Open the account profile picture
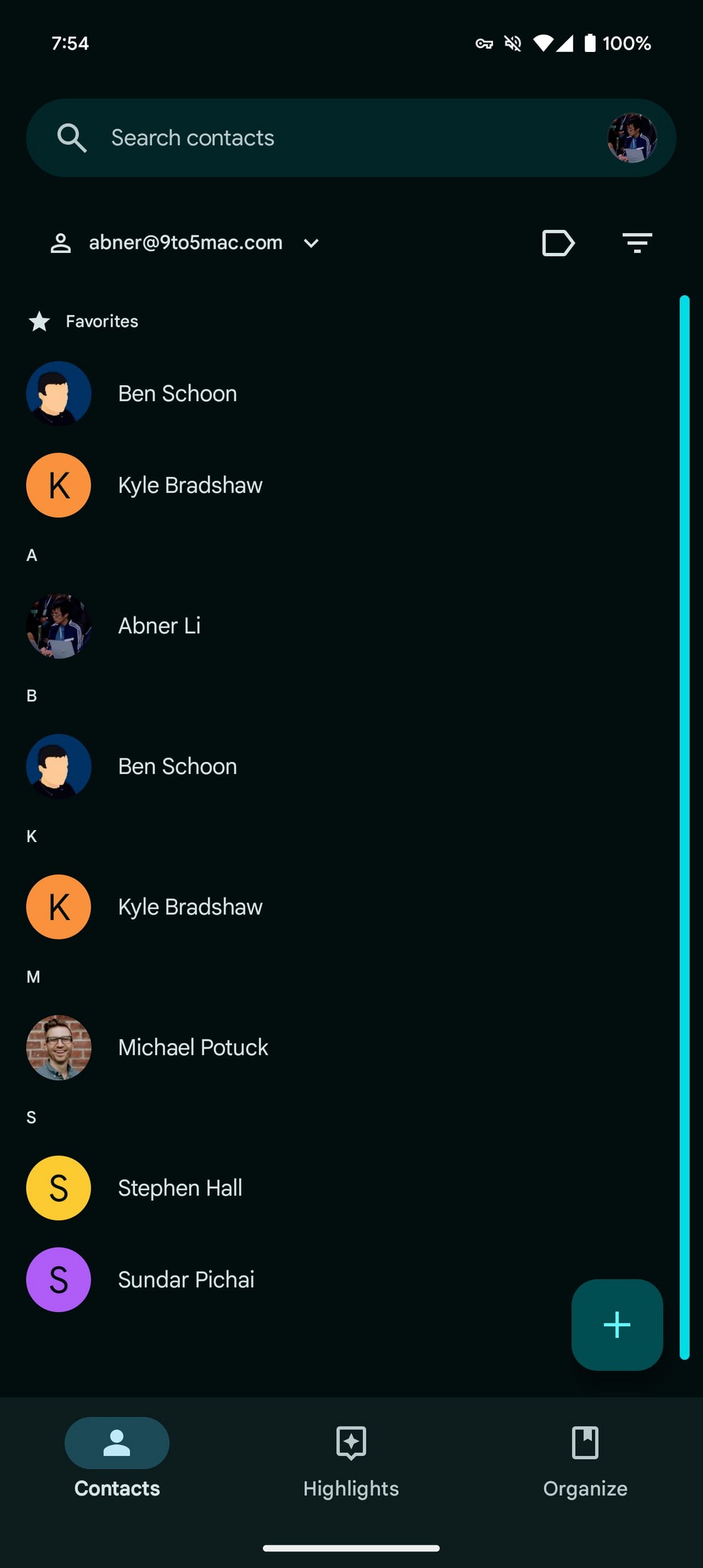Viewport: 703px width, 1568px height. tap(632, 138)
